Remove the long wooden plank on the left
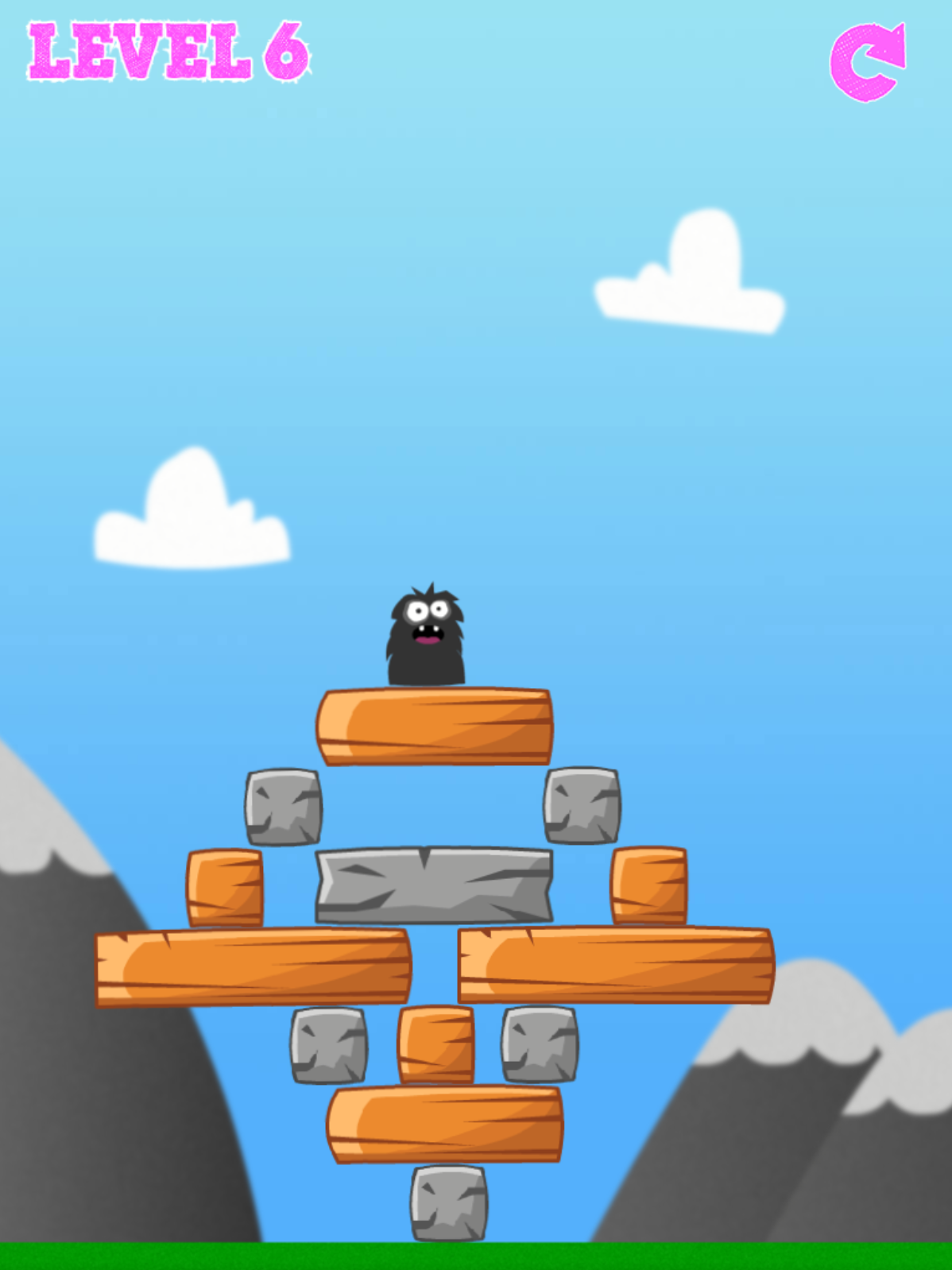The width and height of the screenshot is (952, 1270). (253, 966)
